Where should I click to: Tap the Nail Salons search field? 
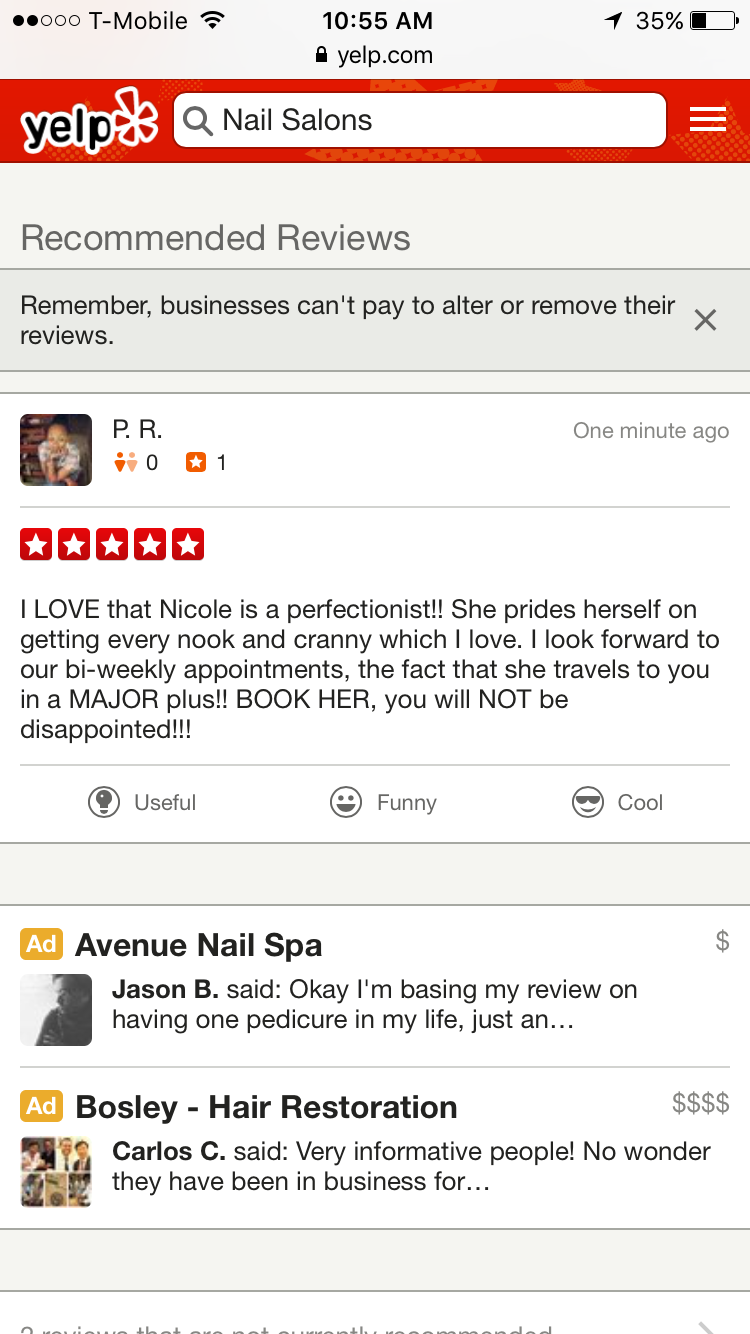pyautogui.click(x=420, y=120)
